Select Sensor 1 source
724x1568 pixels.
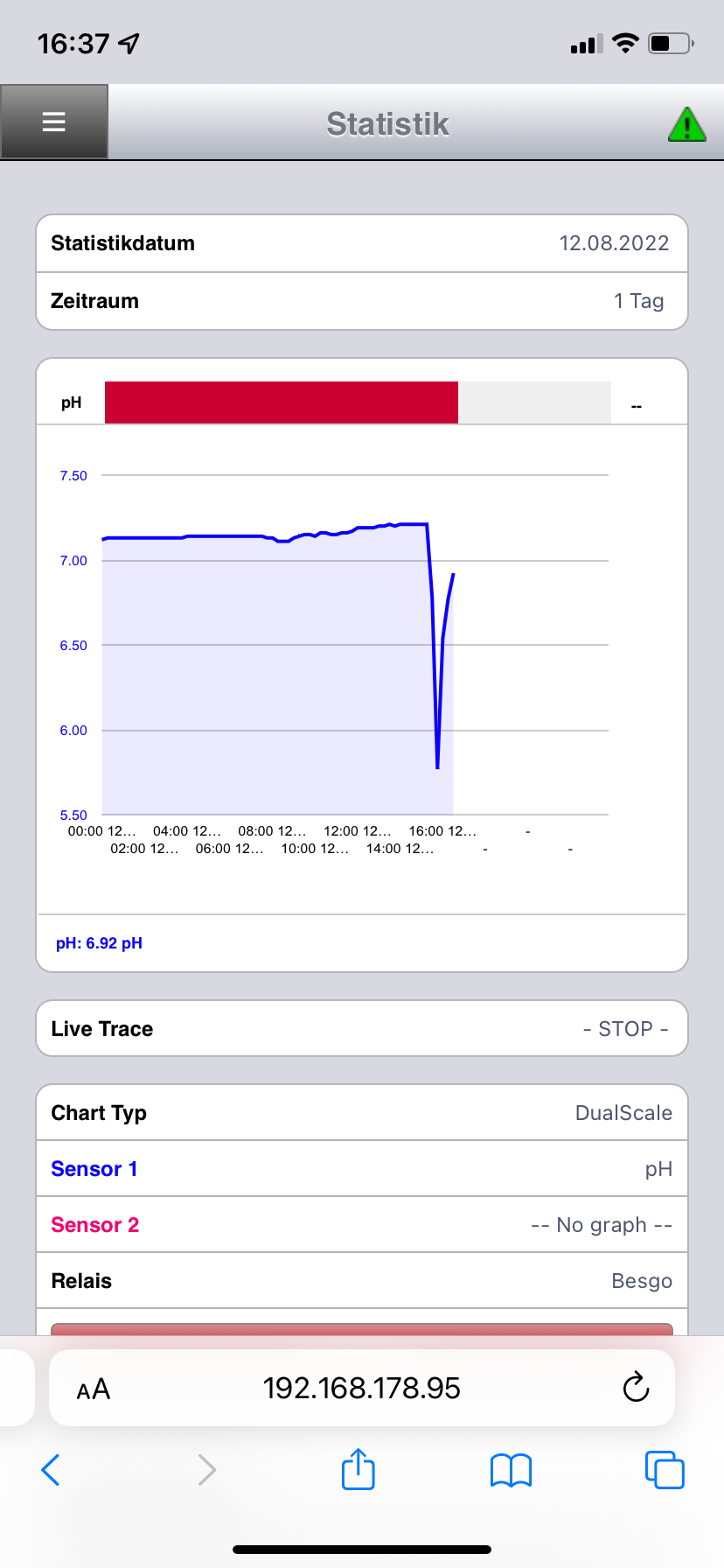click(x=362, y=1169)
